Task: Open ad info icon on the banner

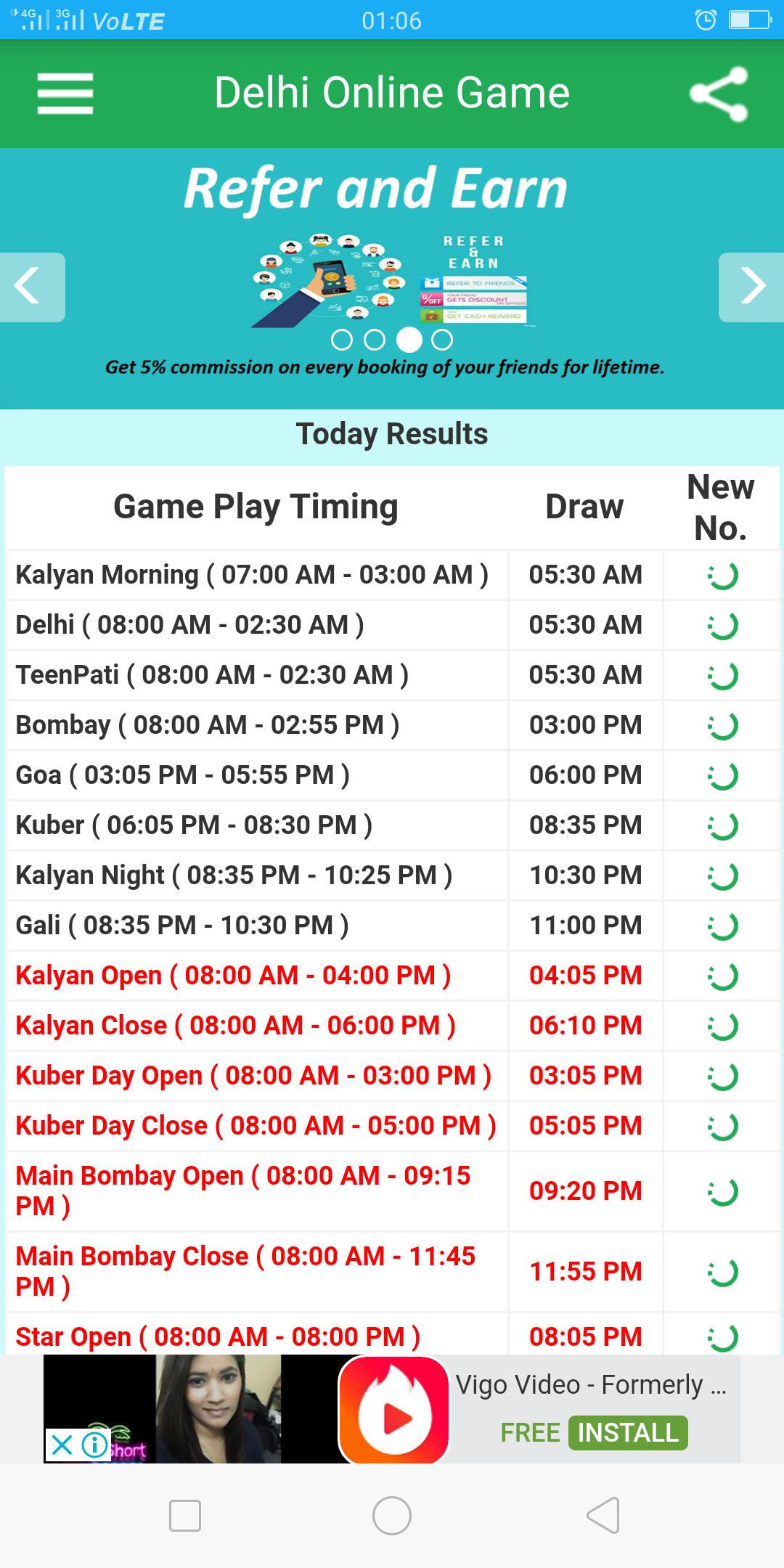Action: [94, 1445]
